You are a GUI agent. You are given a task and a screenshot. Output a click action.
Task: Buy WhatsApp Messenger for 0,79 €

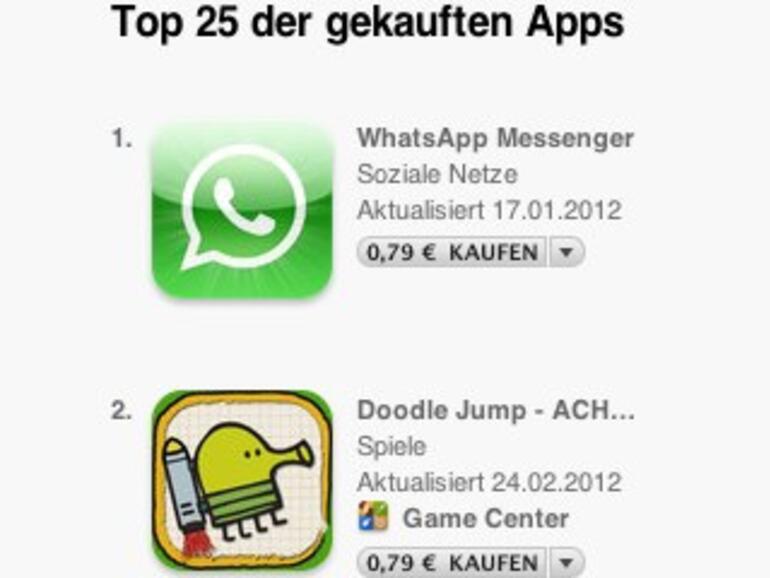[452, 252]
